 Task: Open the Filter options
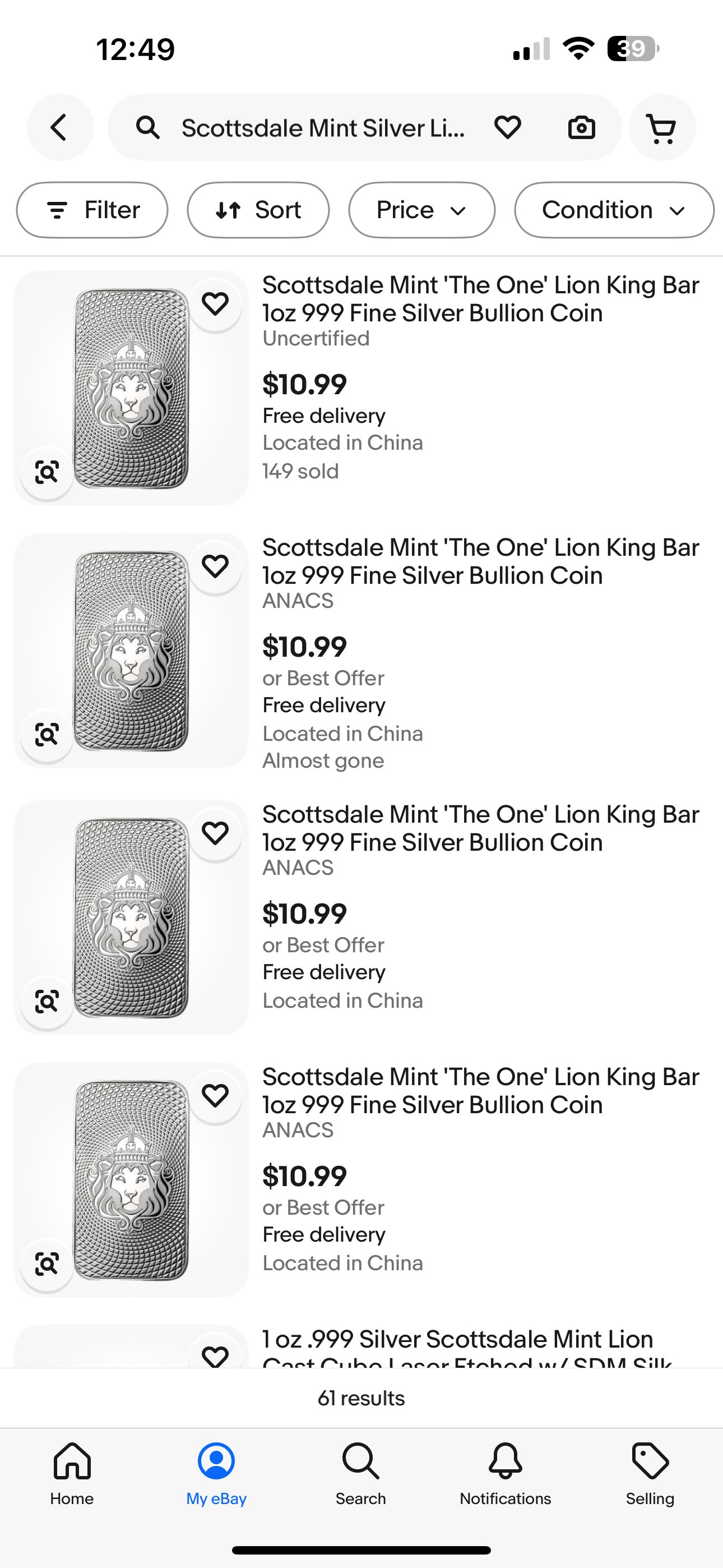click(92, 210)
